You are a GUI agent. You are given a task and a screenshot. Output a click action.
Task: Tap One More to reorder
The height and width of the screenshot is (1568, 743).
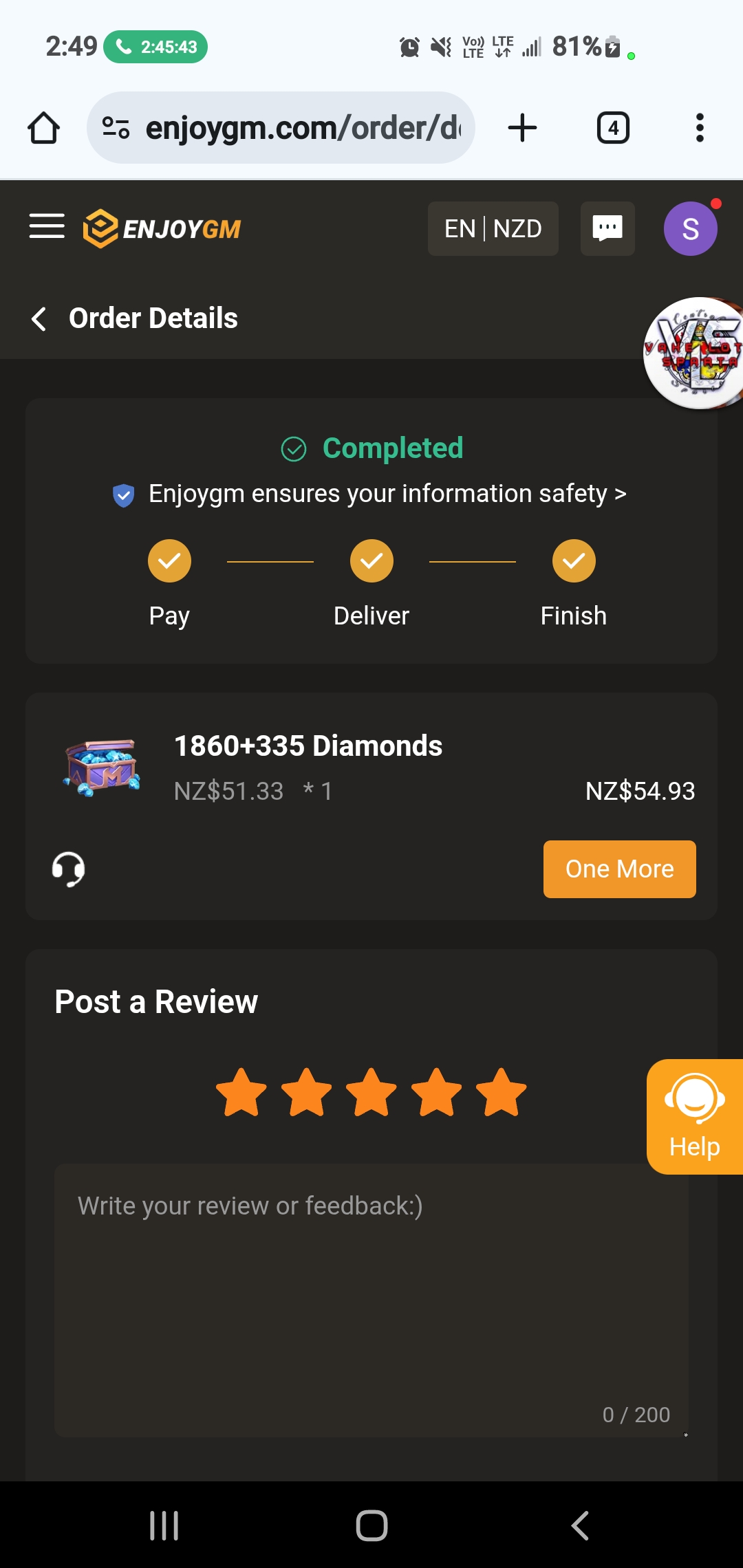tap(619, 869)
